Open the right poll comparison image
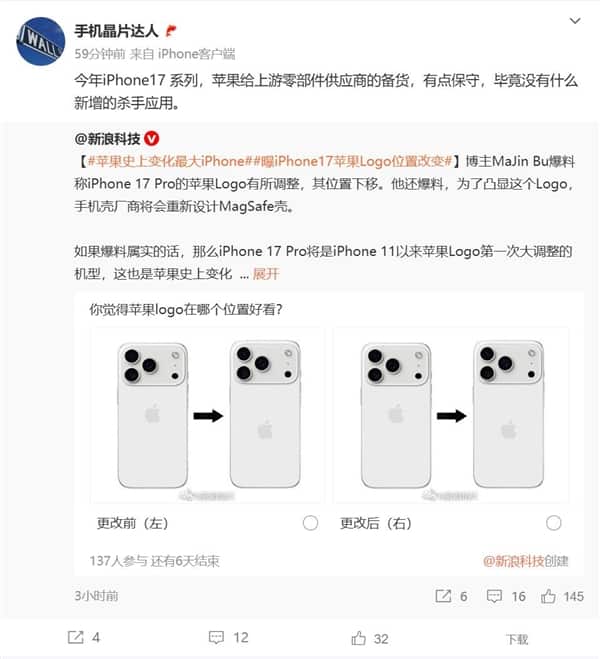Screen dimensions: 600x659 tap(450, 414)
